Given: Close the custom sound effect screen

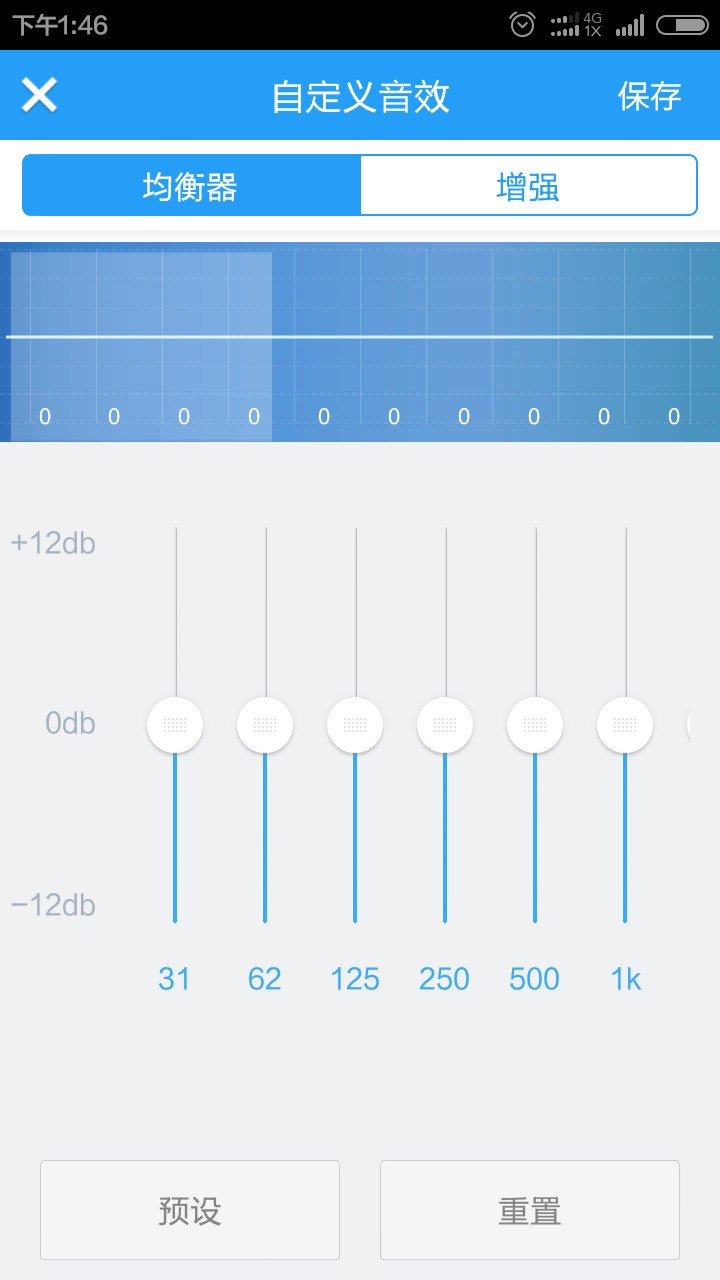Looking at the screenshot, I should coord(39,95).
